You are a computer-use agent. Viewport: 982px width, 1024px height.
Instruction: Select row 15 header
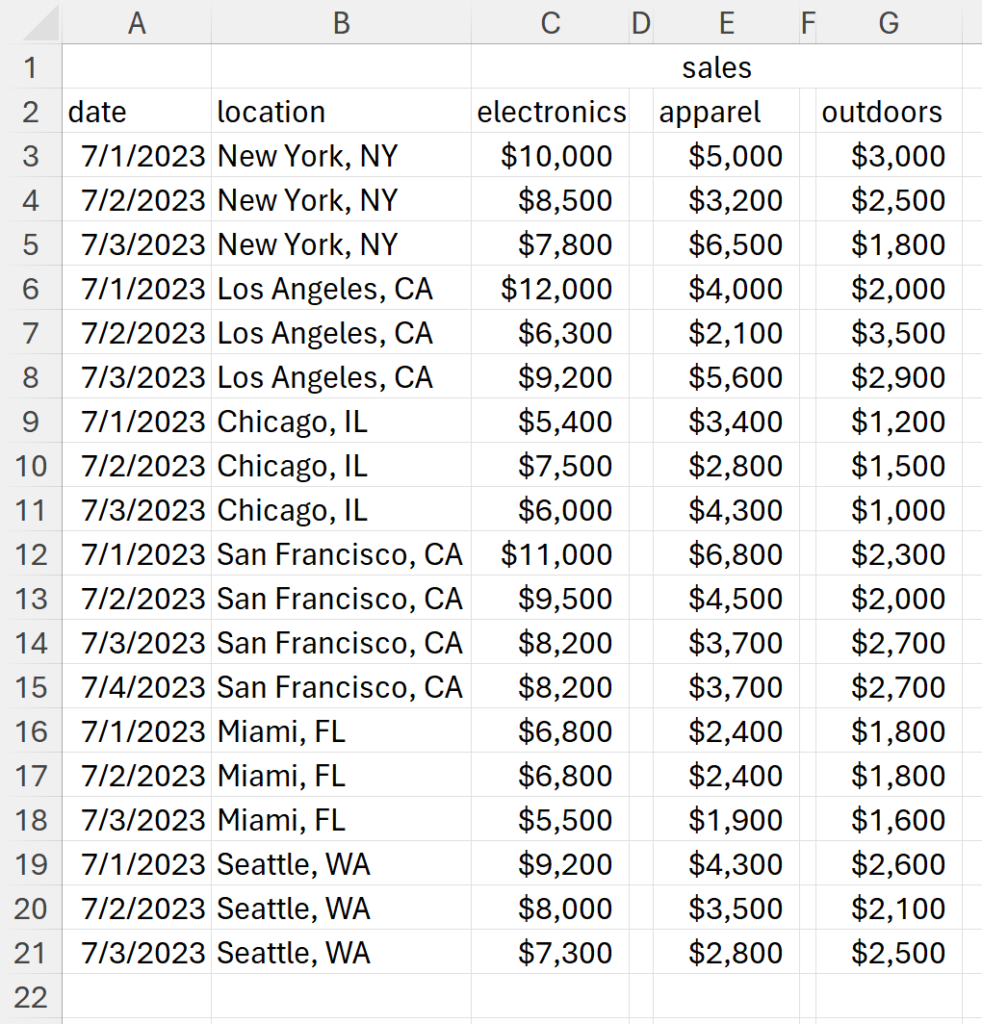point(30,687)
